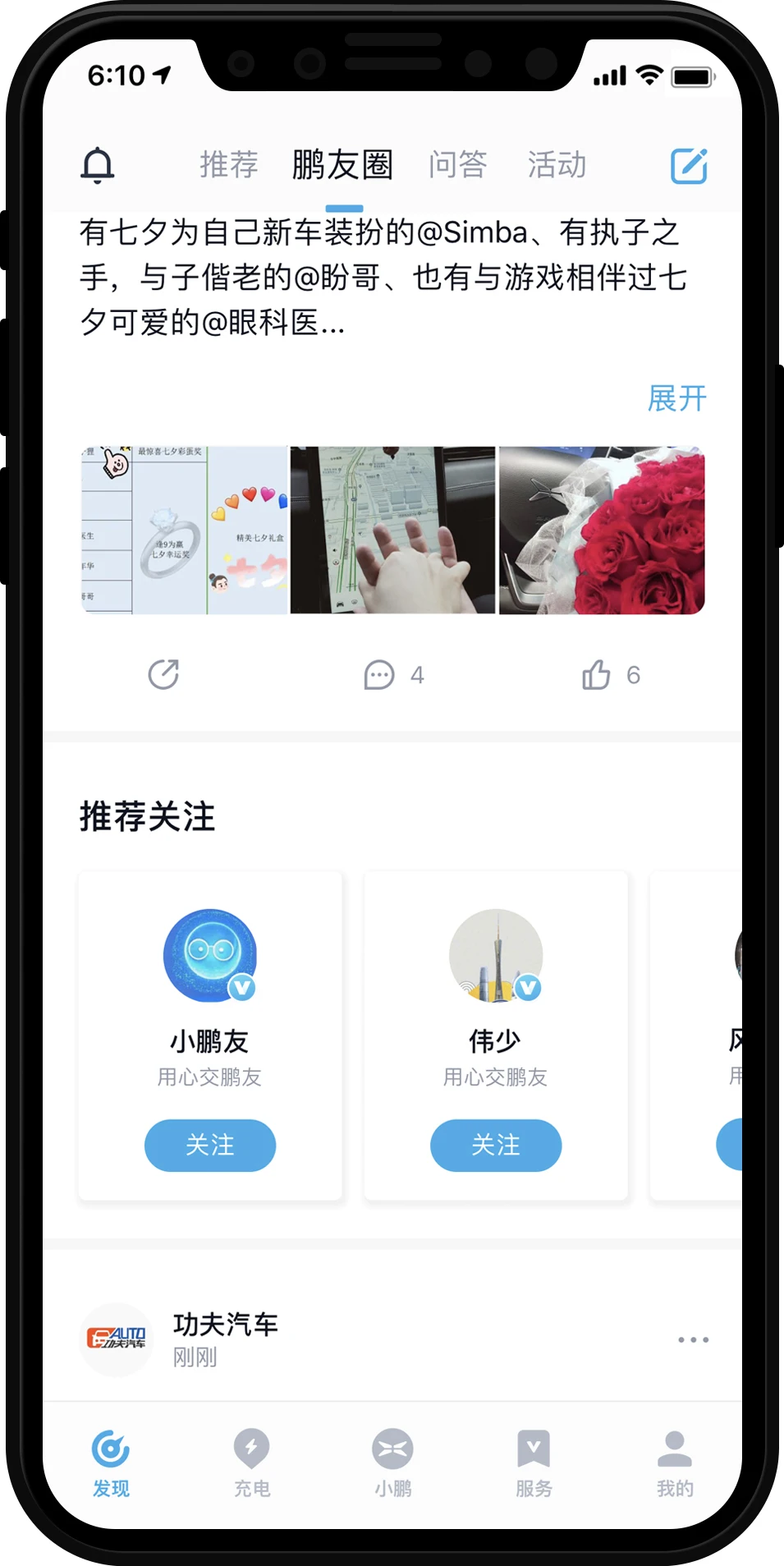The image size is (784, 1566).
Task: Go to the 我的 tab
Action: [675, 1462]
